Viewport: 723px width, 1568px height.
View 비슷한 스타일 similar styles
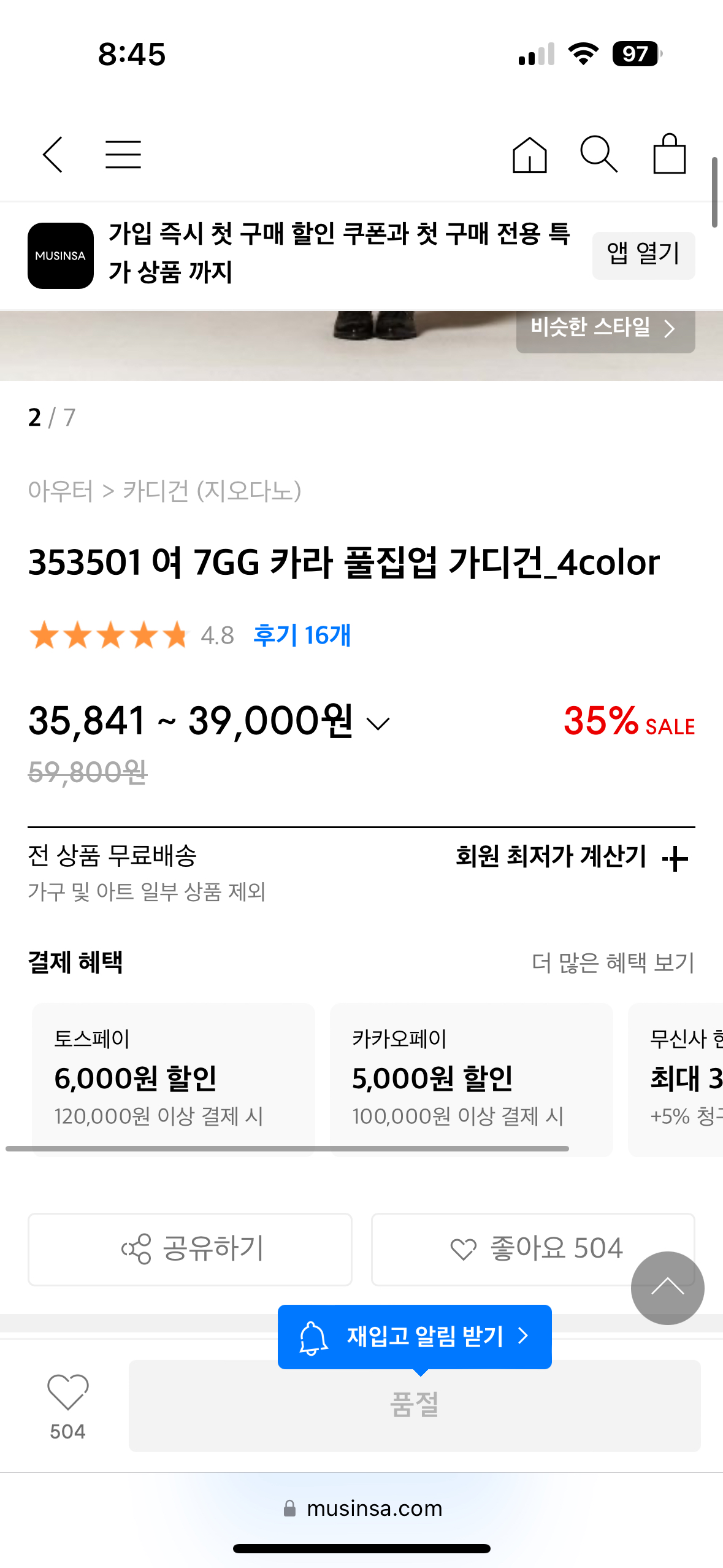coord(605,328)
